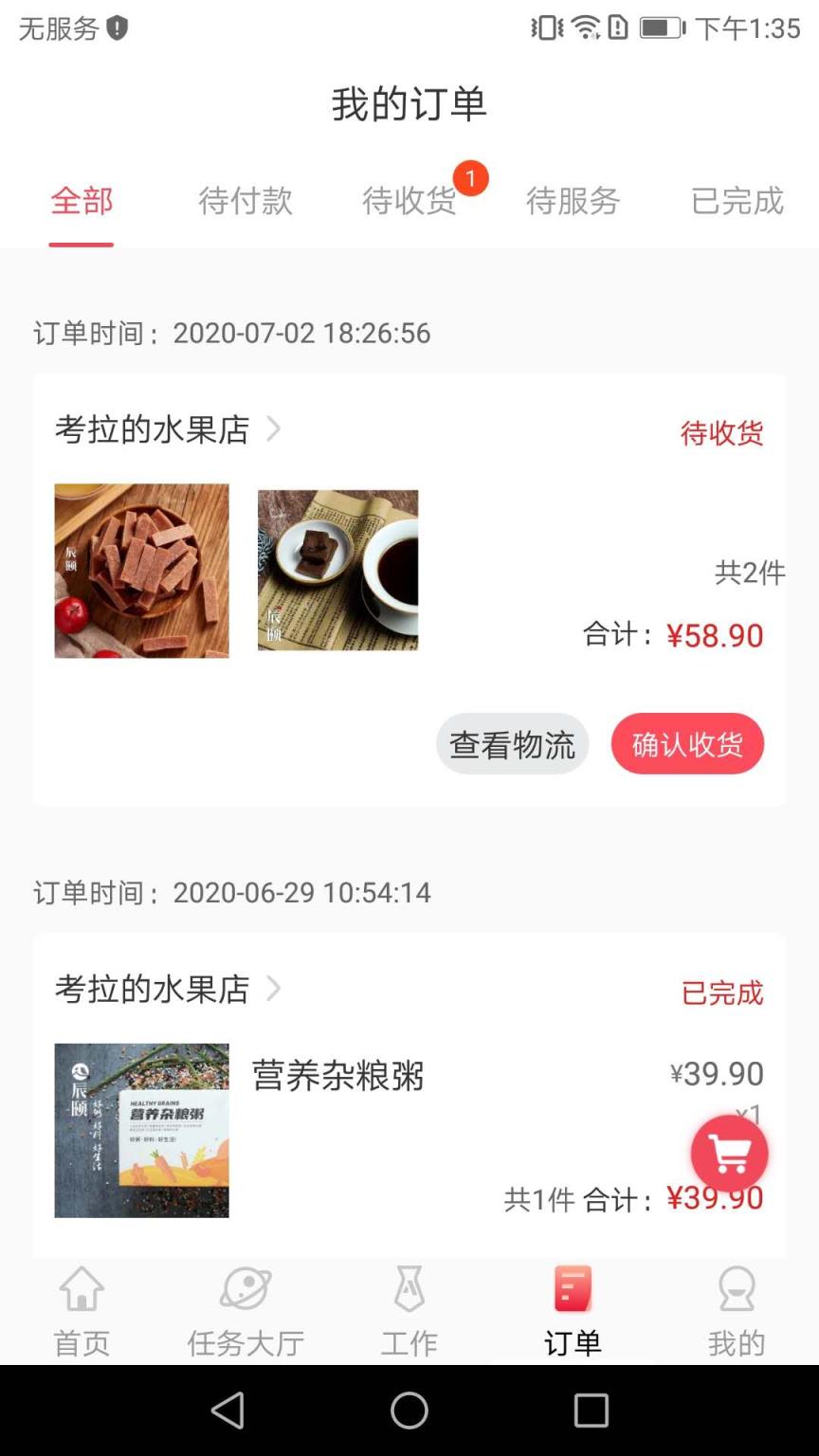This screenshot has height=1456, width=819.
Task: Open the hawthorn snack product image
Action: coord(141,570)
